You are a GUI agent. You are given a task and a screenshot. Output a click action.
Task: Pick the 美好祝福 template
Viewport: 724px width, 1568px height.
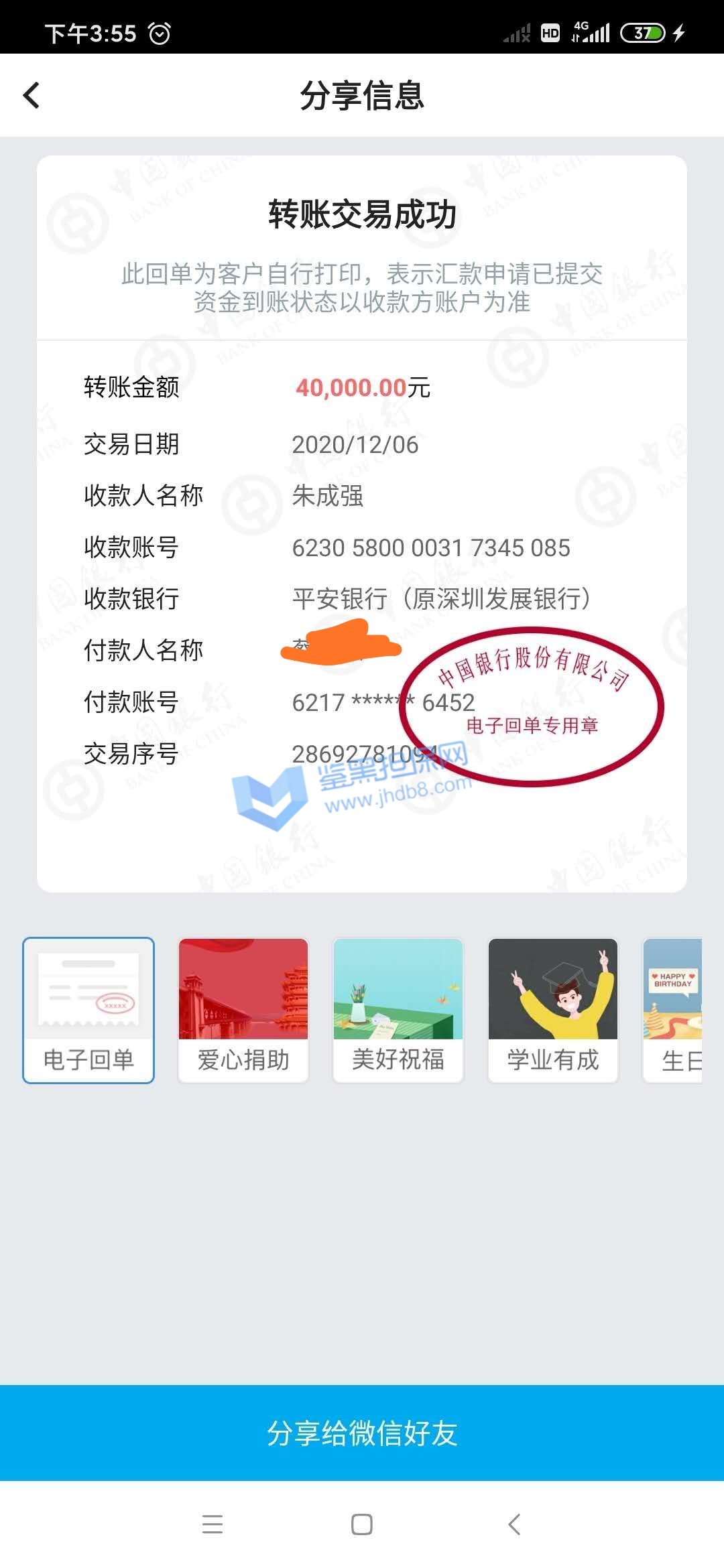coord(398,1010)
